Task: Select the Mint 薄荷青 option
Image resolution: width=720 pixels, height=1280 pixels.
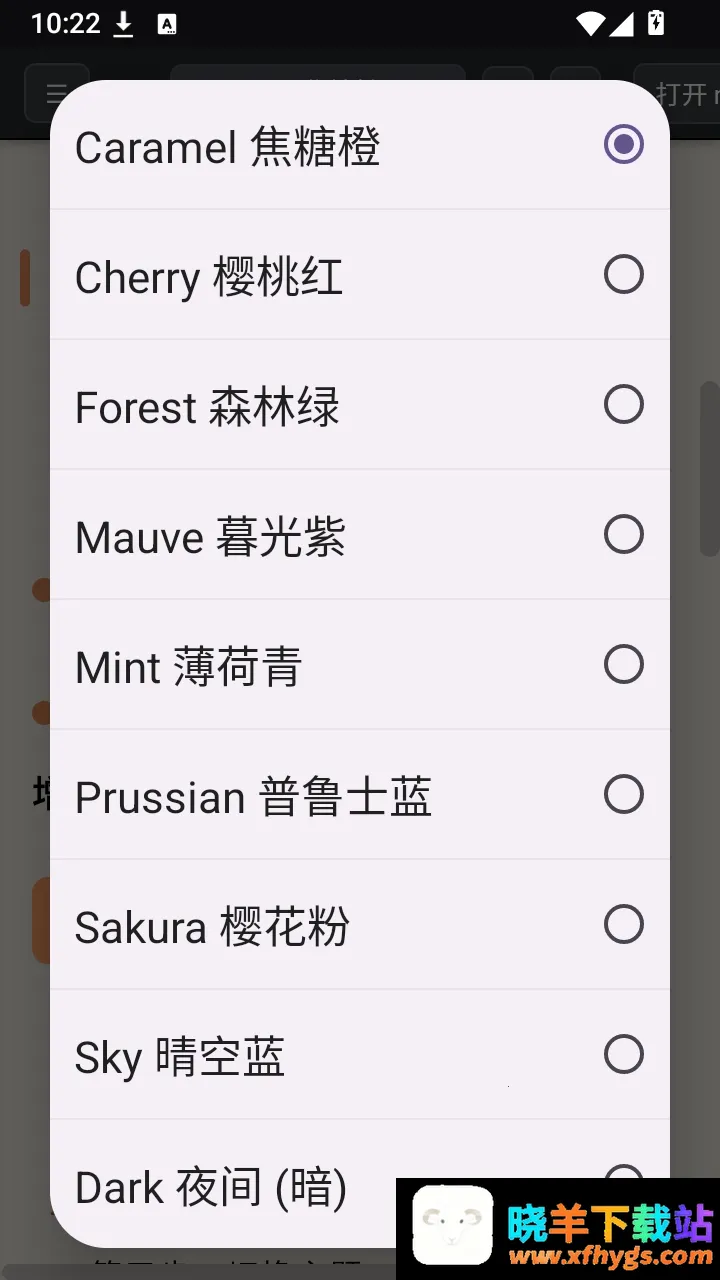Action: (360, 665)
